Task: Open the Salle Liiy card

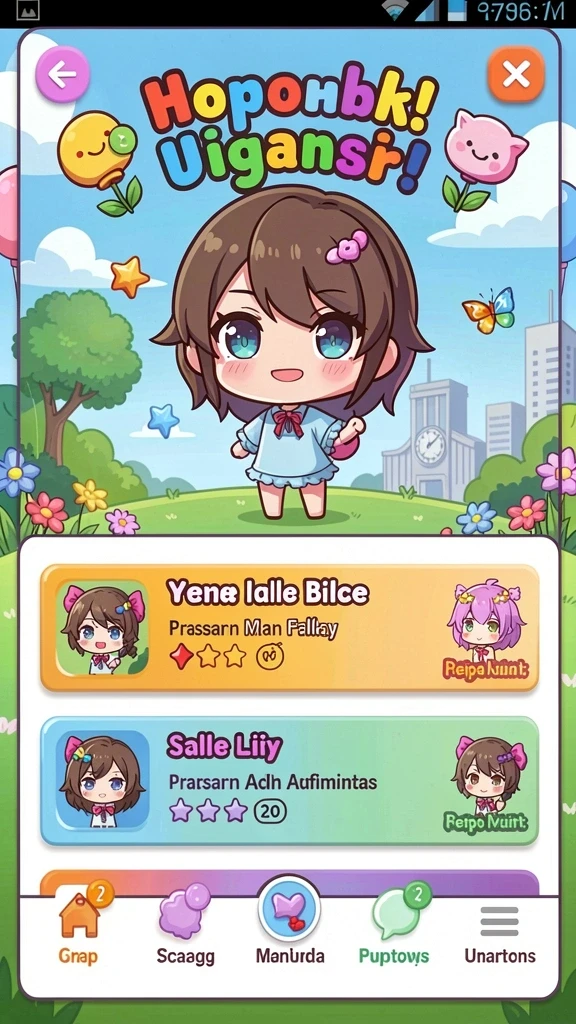Action: [289, 780]
